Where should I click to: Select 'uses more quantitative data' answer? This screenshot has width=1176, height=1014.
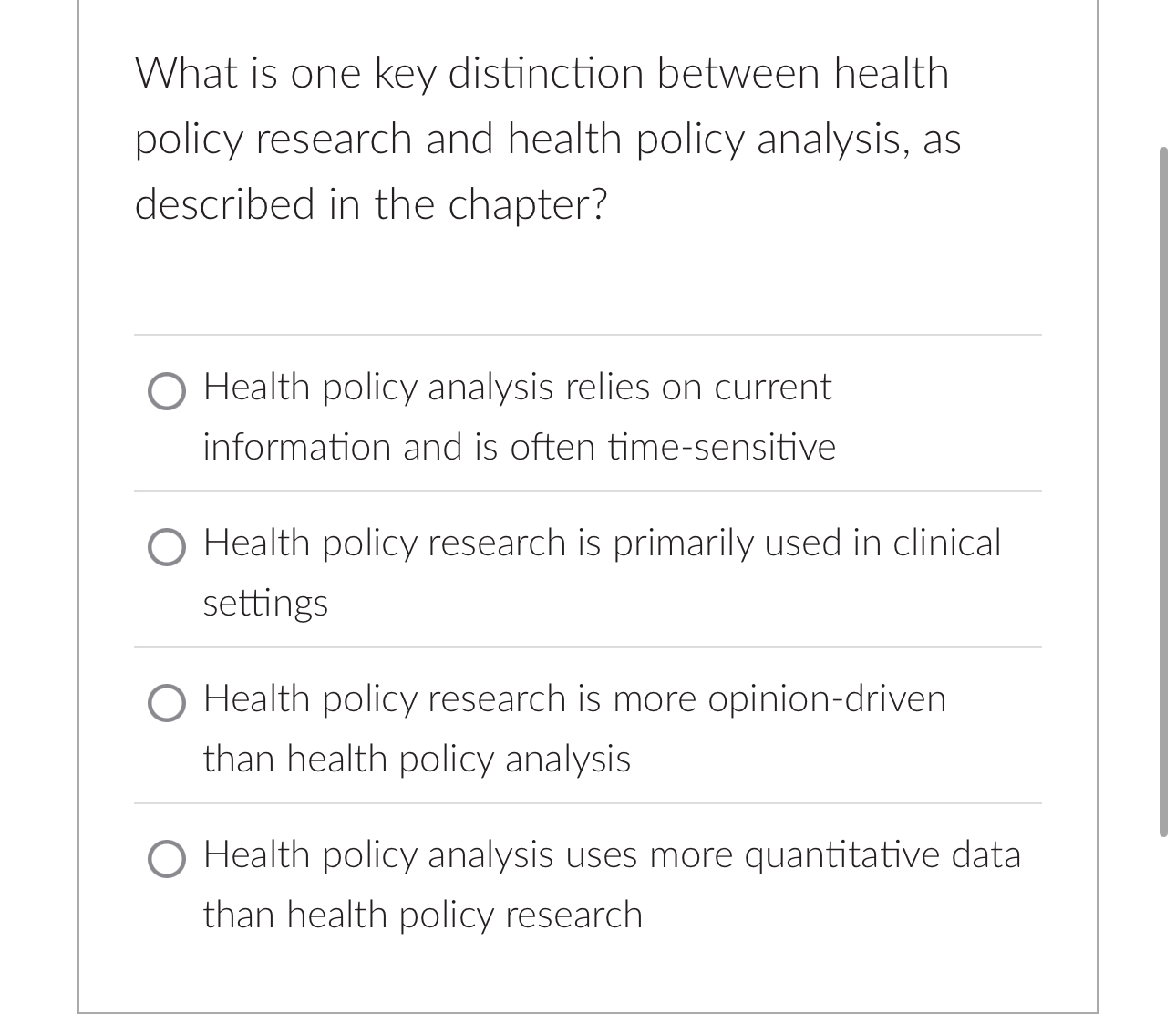[167, 860]
